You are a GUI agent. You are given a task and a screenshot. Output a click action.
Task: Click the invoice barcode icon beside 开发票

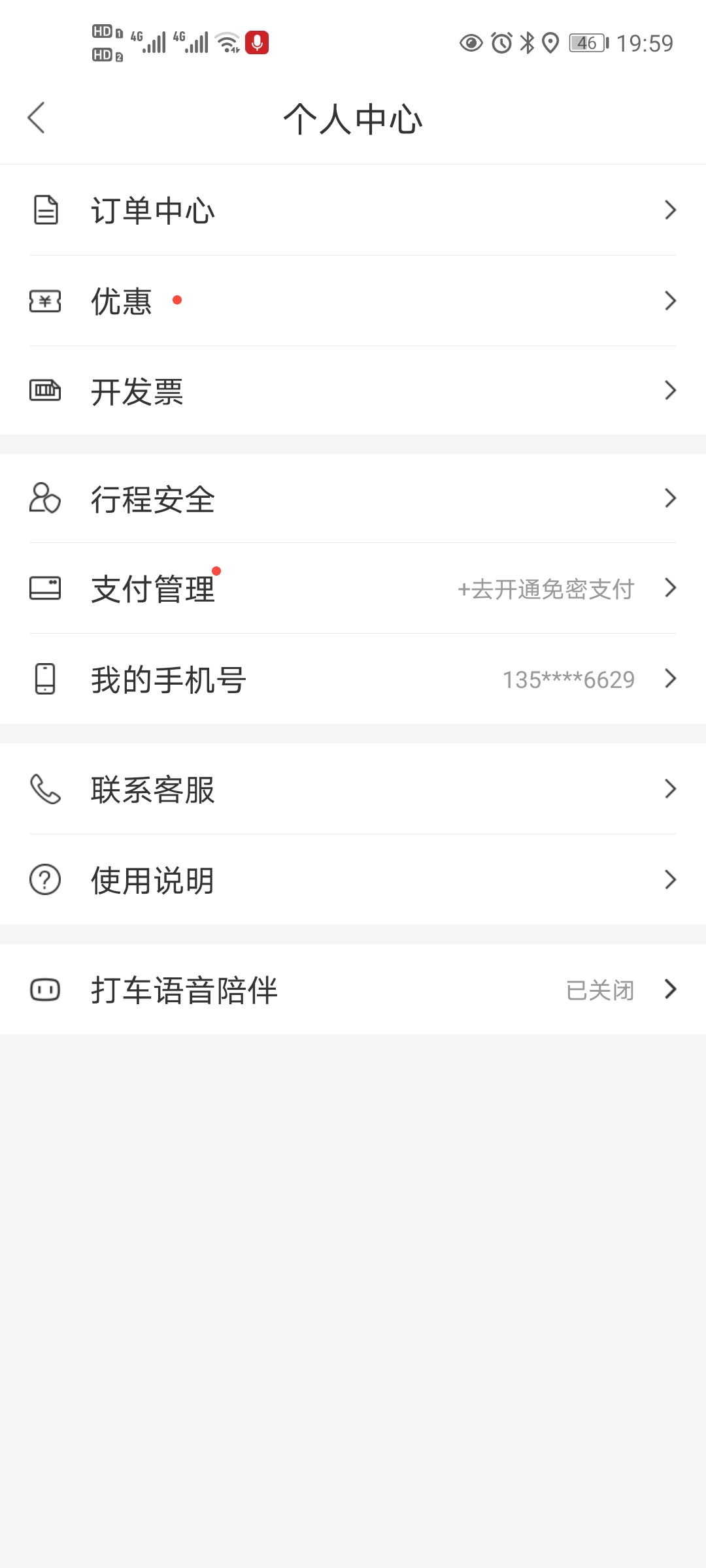coord(44,390)
